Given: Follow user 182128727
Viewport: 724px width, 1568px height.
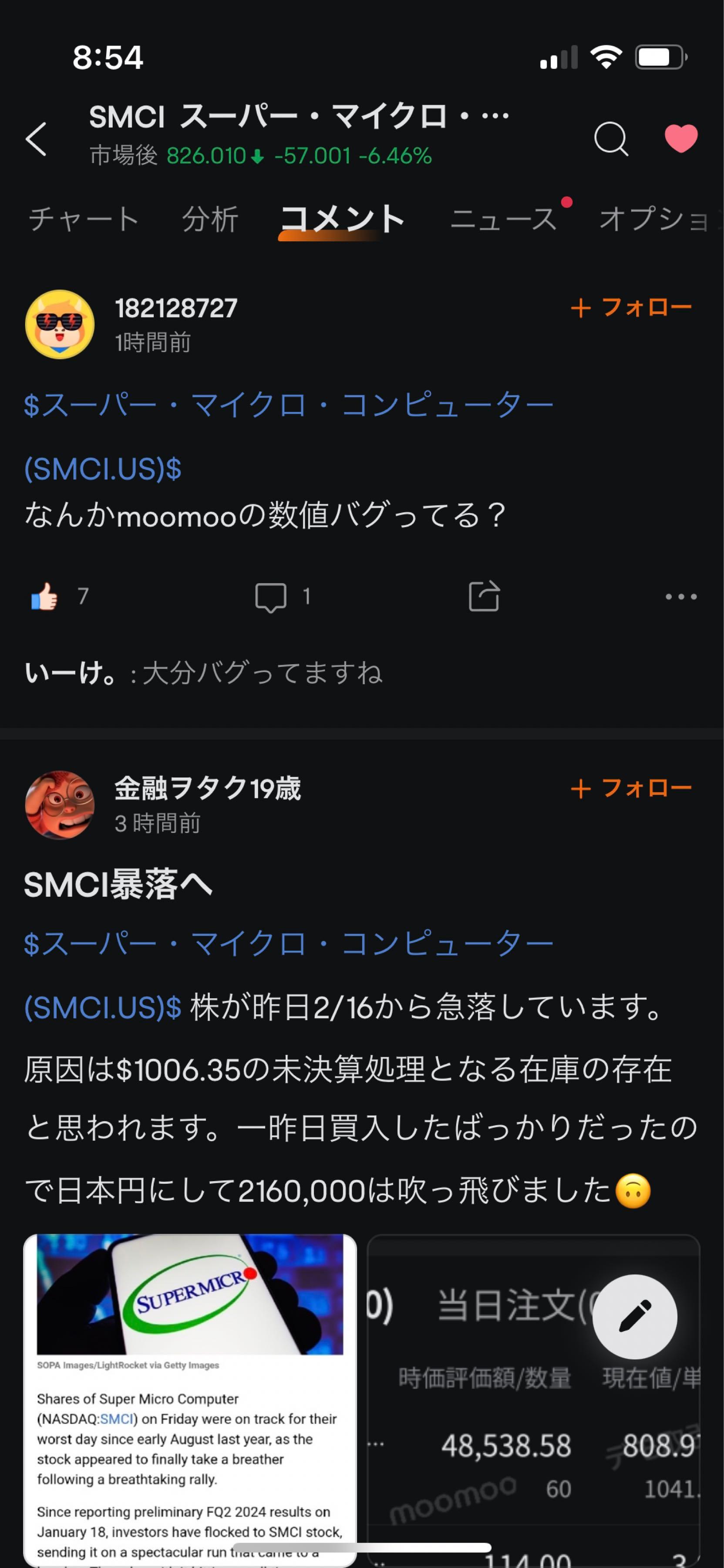Looking at the screenshot, I should coord(631,308).
